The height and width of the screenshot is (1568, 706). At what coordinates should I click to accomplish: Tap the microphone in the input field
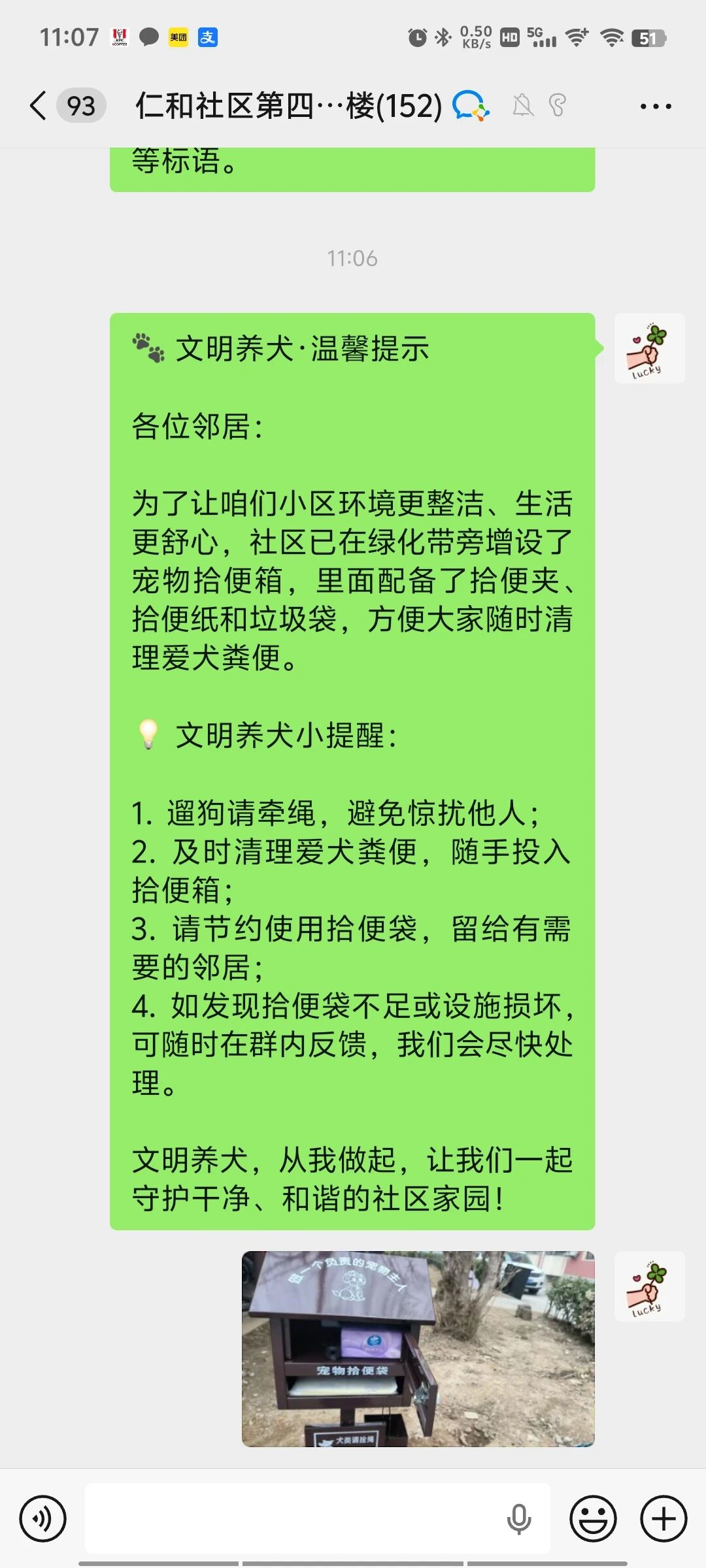(518, 1519)
